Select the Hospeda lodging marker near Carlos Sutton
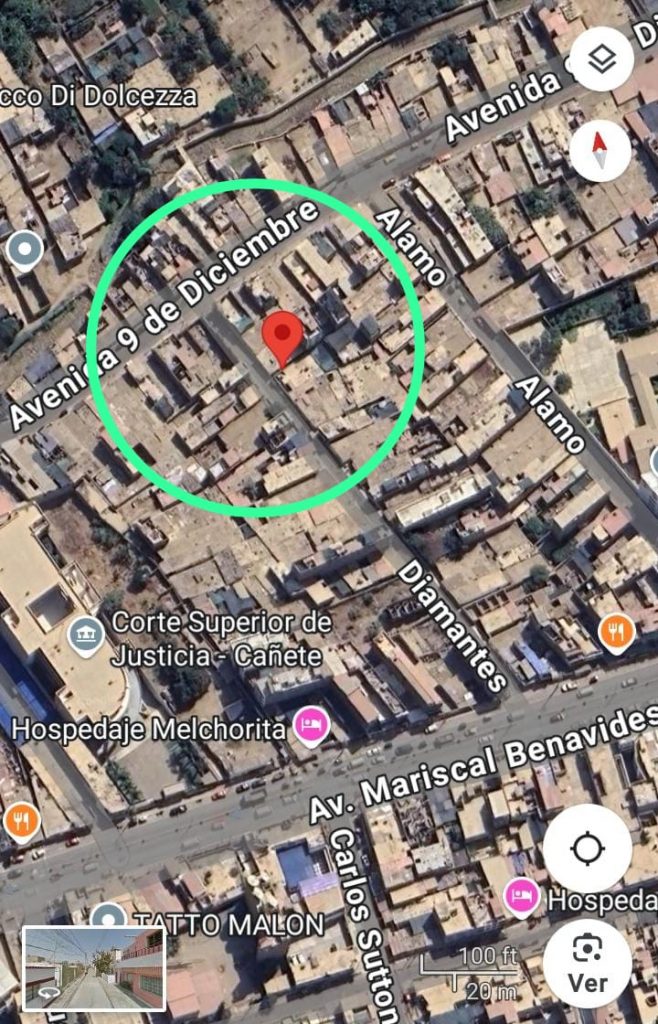 (521, 896)
